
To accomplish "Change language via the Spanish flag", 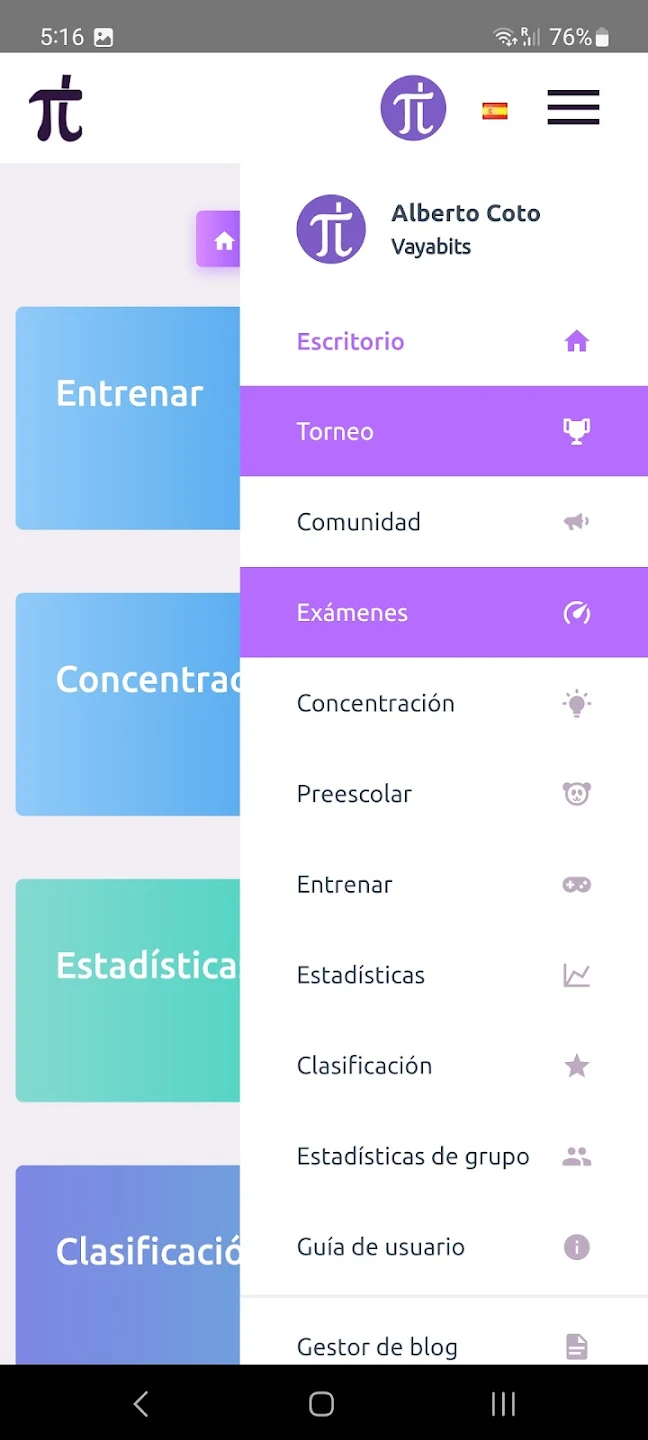I will [x=495, y=110].
